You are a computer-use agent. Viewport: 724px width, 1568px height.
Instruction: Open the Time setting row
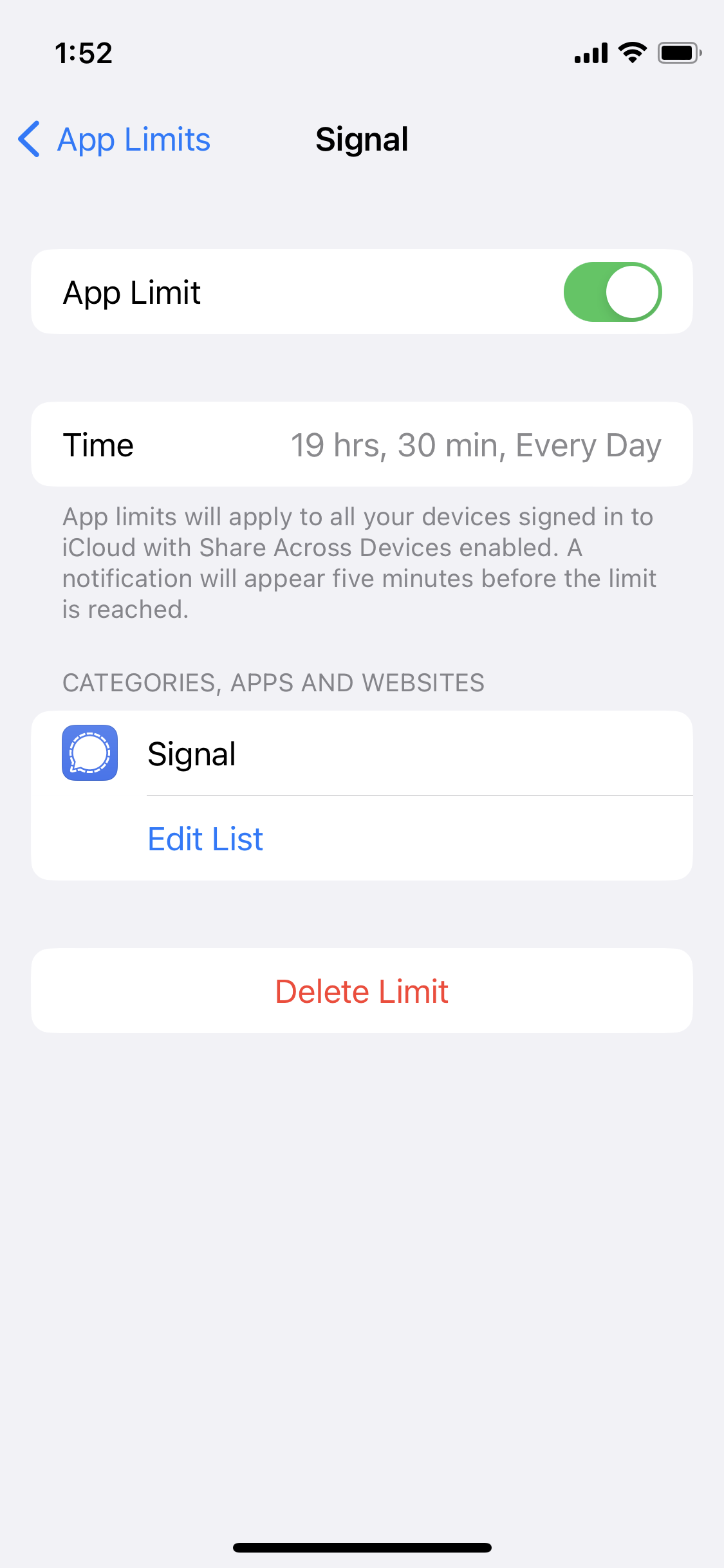click(362, 443)
